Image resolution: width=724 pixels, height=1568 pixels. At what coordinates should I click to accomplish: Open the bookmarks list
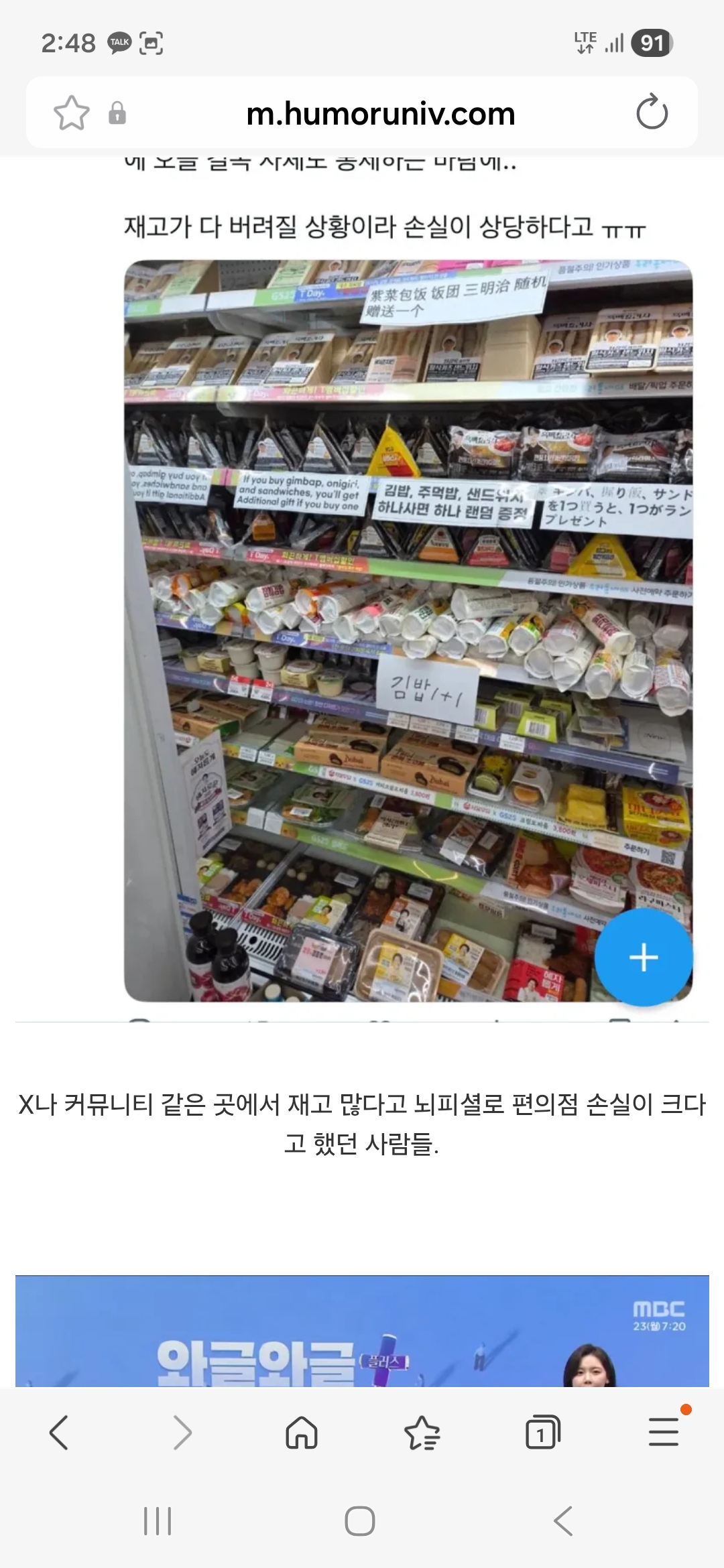422,1433
